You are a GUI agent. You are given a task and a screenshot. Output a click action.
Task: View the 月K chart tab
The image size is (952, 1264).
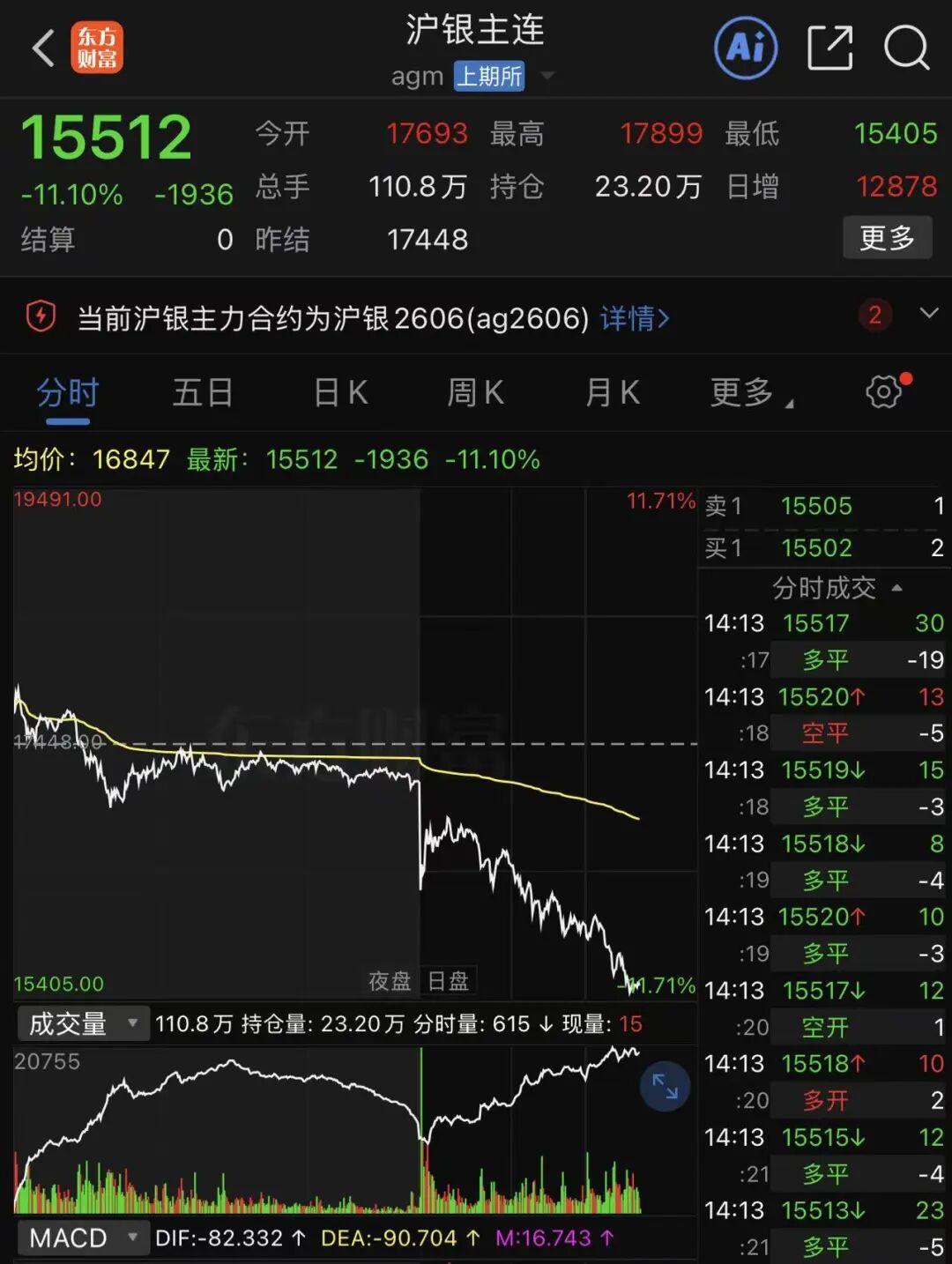613,393
